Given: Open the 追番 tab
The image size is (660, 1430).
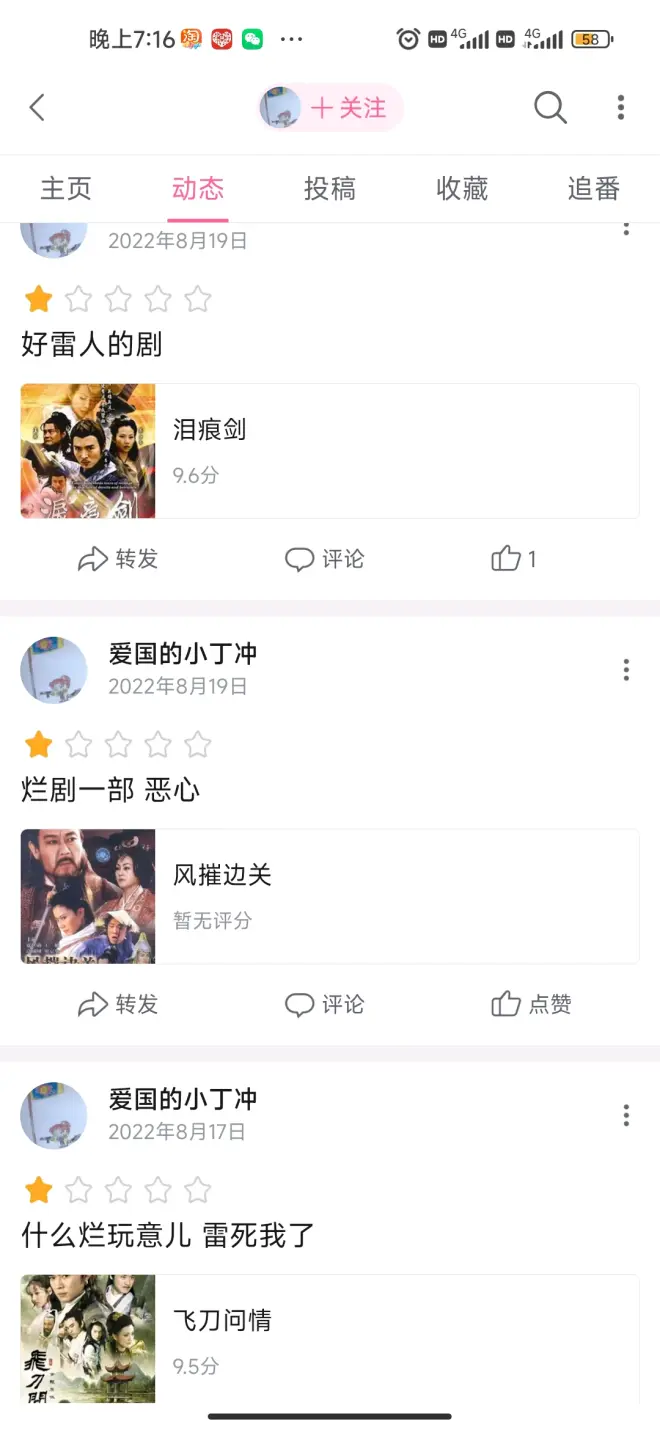Looking at the screenshot, I should pyautogui.click(x=594, y=189).
